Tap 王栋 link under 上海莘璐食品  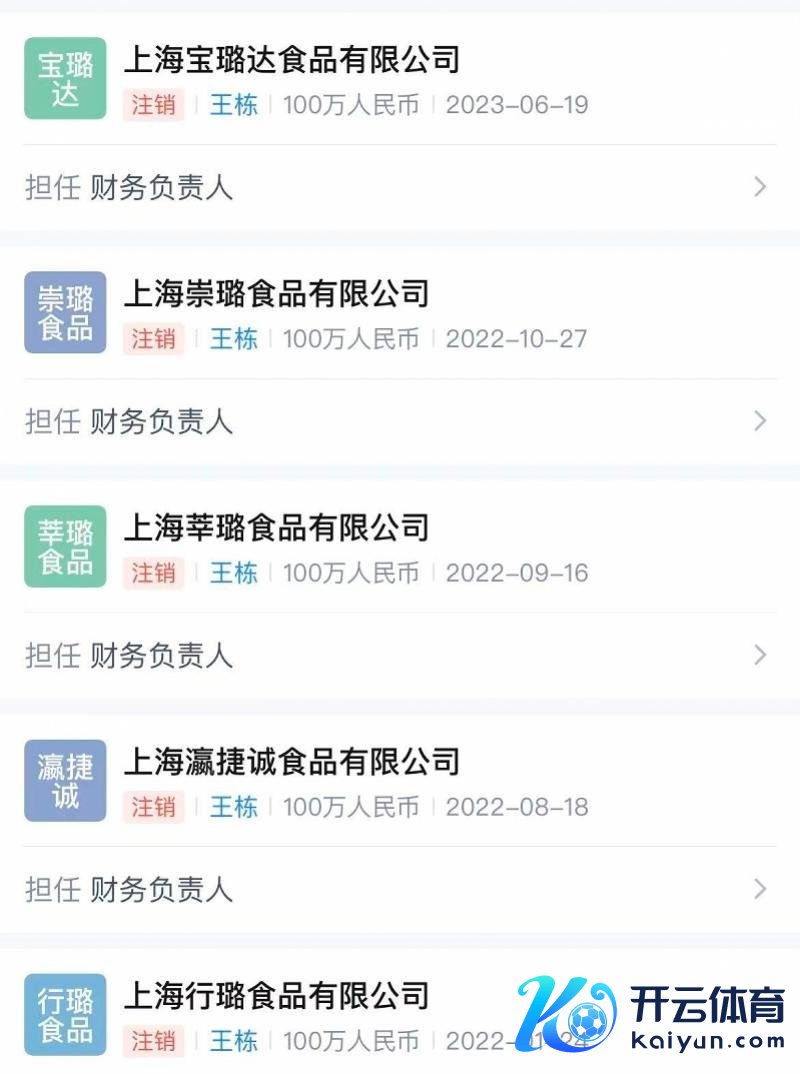point(233,573)
